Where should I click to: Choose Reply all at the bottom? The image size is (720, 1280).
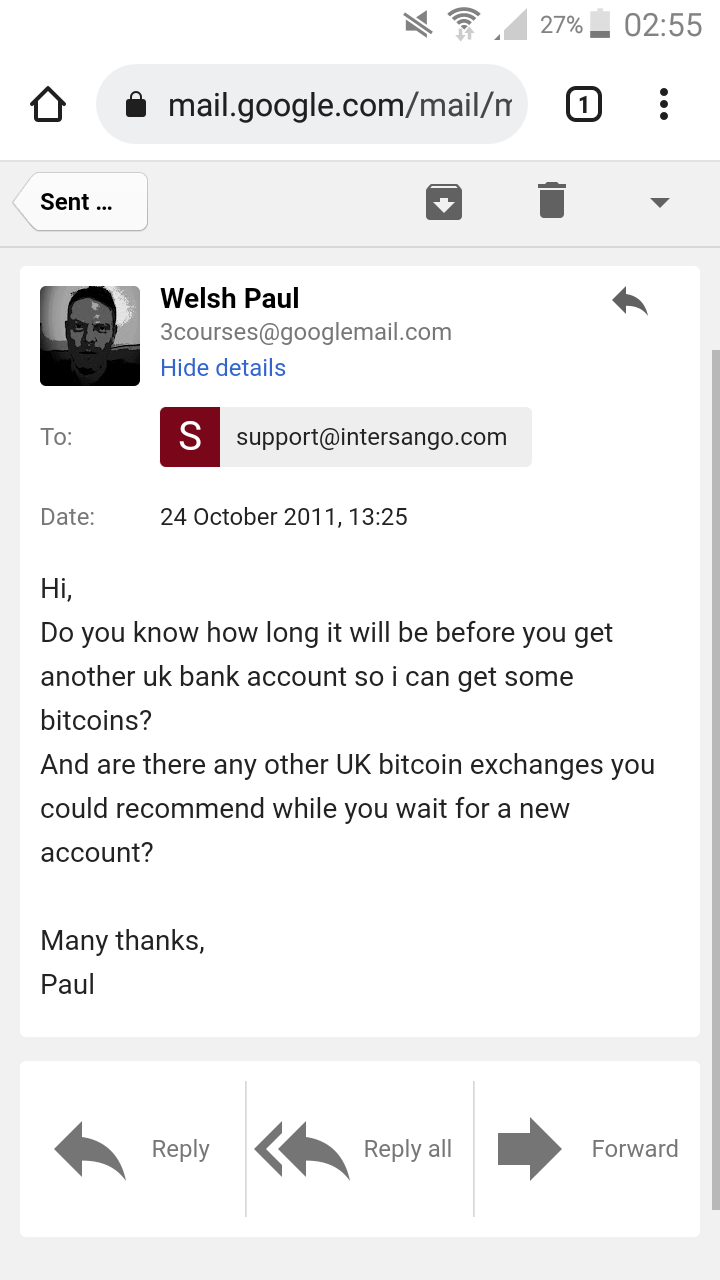click(358, 1149)
